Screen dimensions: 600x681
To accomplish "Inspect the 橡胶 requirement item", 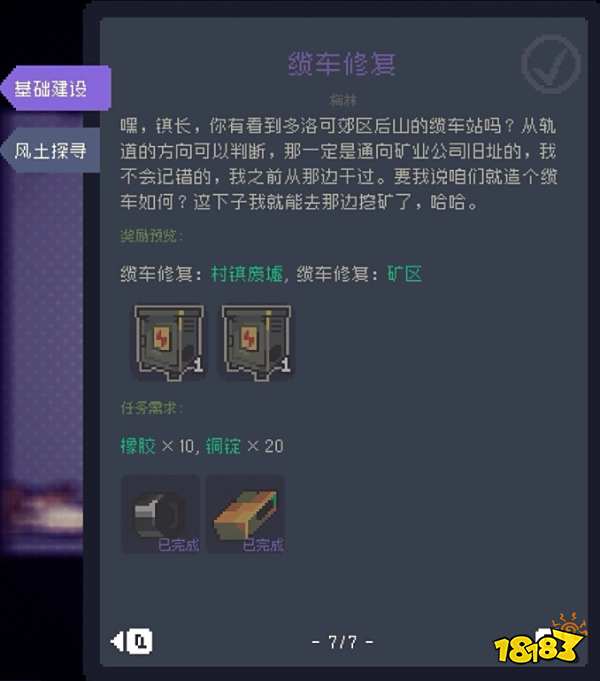I will click(160, 515).
